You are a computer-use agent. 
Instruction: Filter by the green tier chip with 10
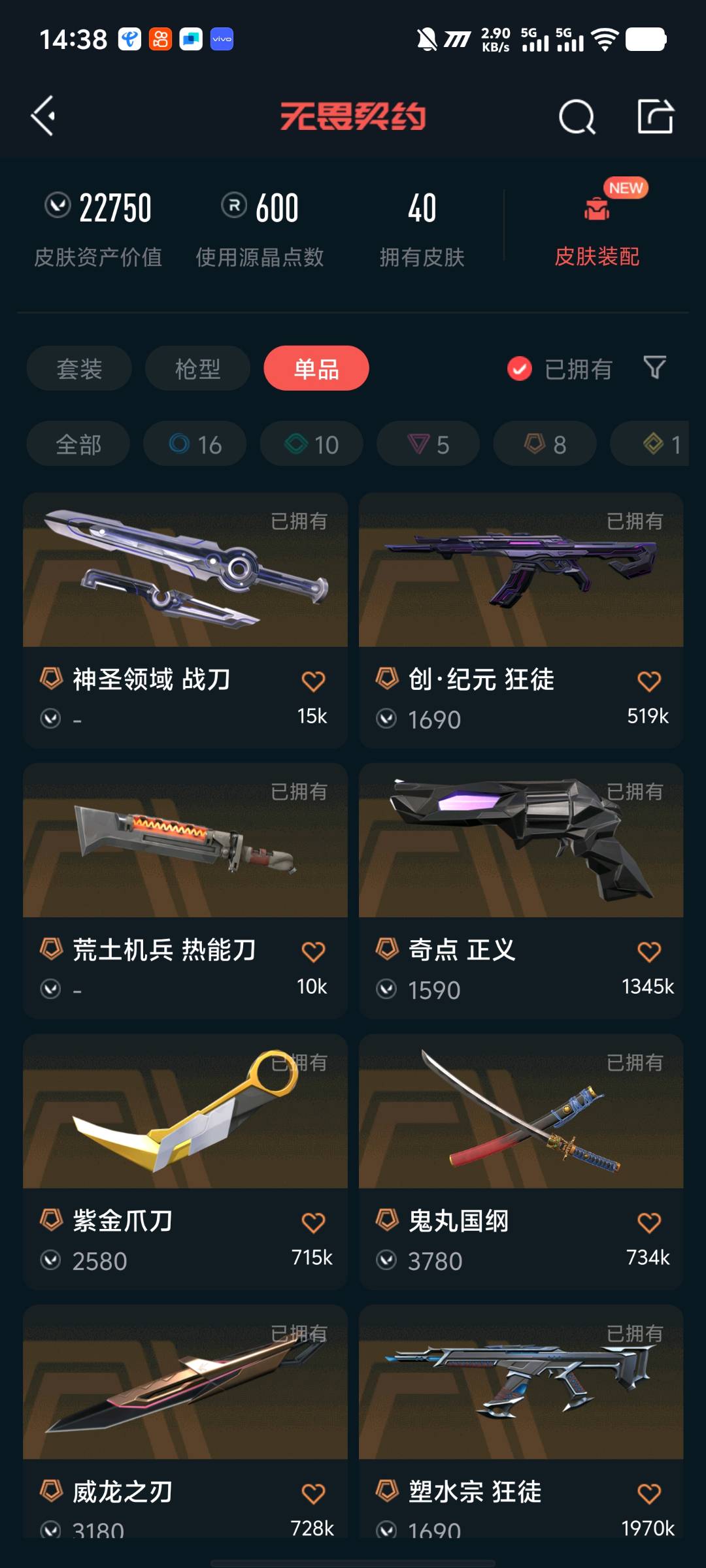pyautogui.click(x=311, y=444)
